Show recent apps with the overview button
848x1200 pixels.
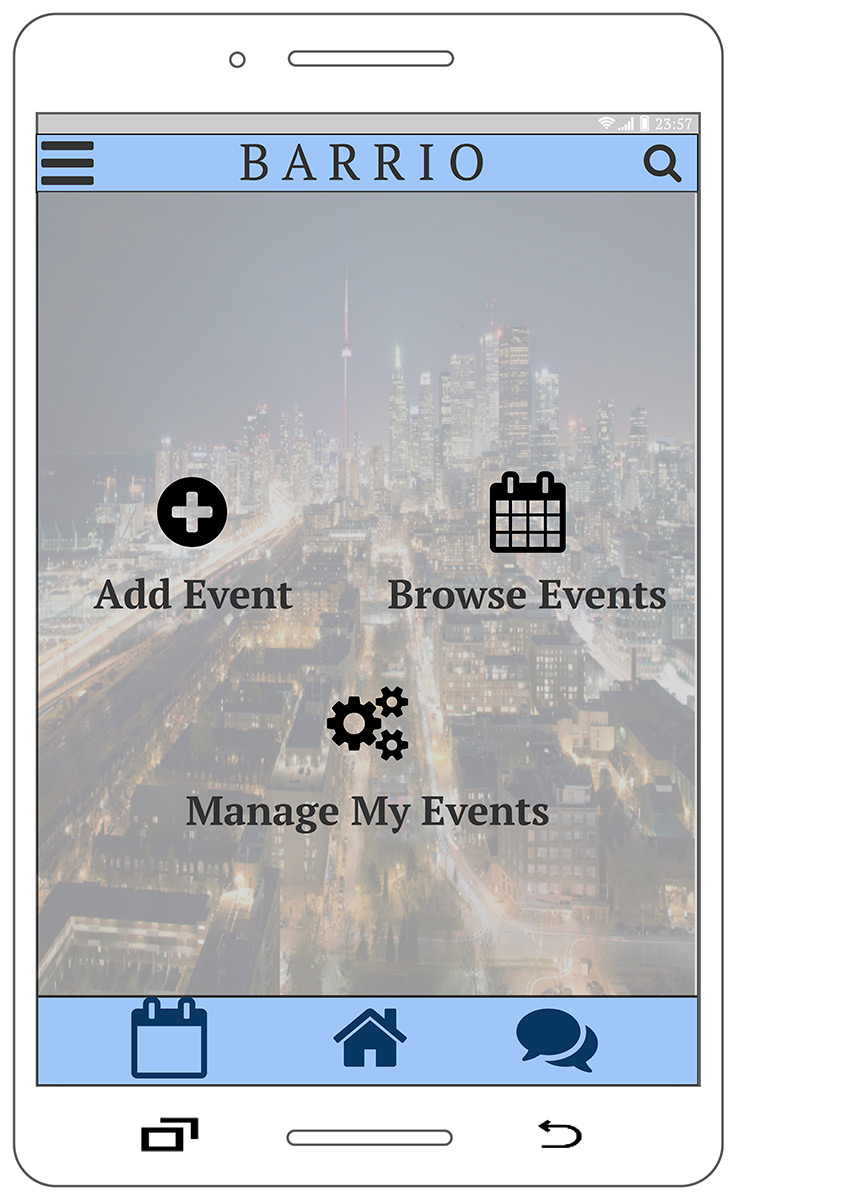click(x=169, y=1135)
